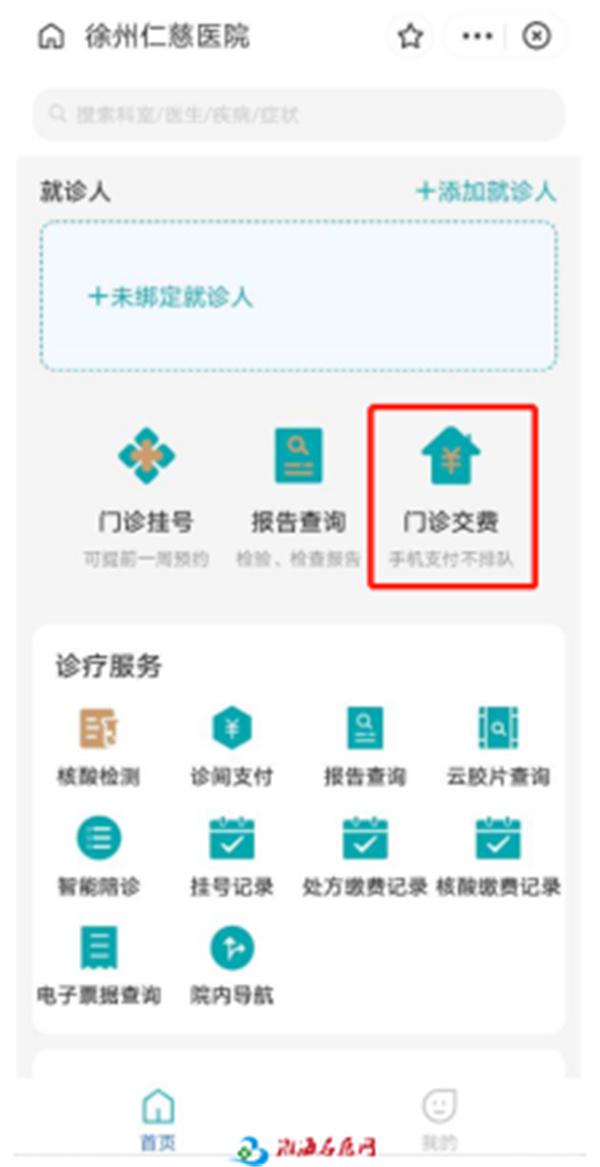Screen dimensions: 600x1167
Task: Open 报告查询 in 诊疗服务 grid
Action: tap(365, 745)
